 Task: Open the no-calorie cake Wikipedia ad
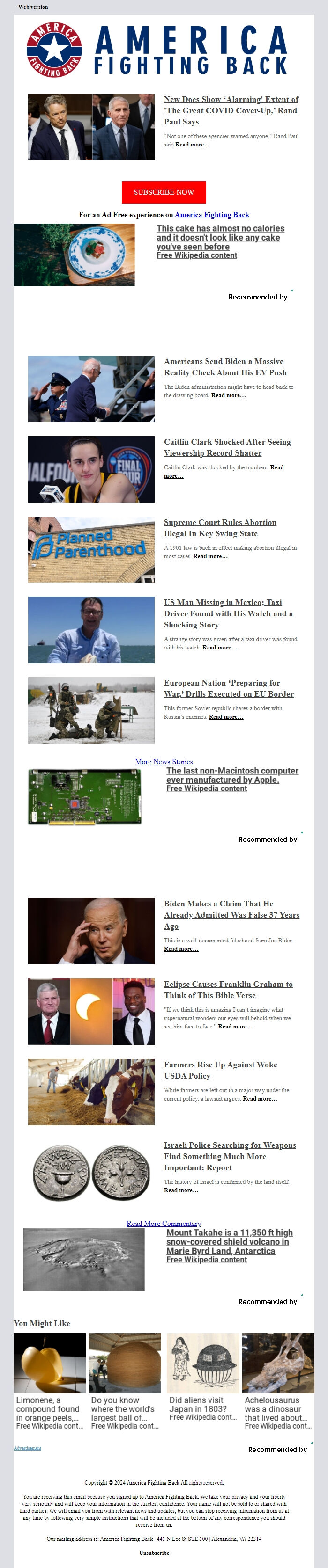[x=220, y=237]
